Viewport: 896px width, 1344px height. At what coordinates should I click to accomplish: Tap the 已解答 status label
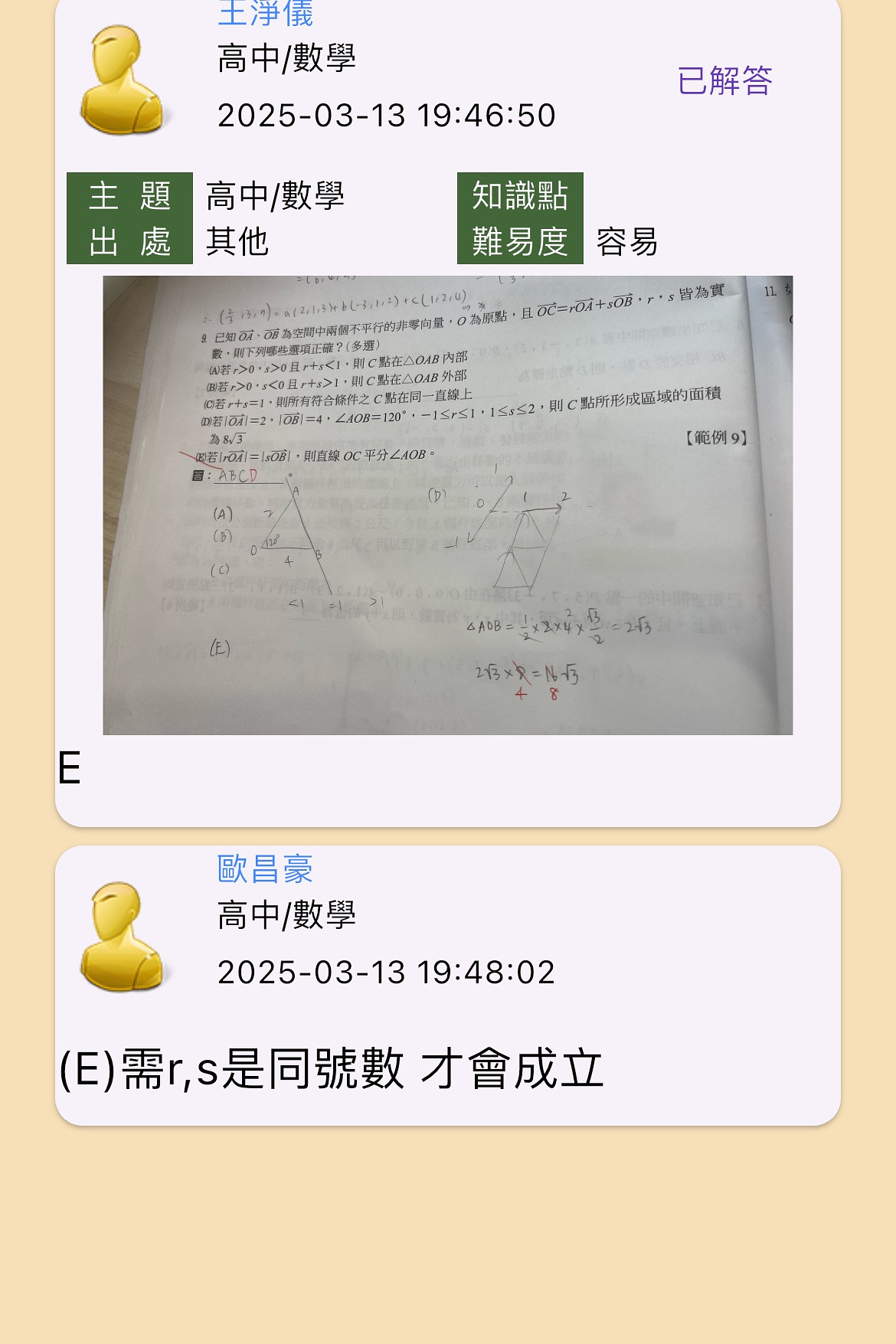(724, 80)
